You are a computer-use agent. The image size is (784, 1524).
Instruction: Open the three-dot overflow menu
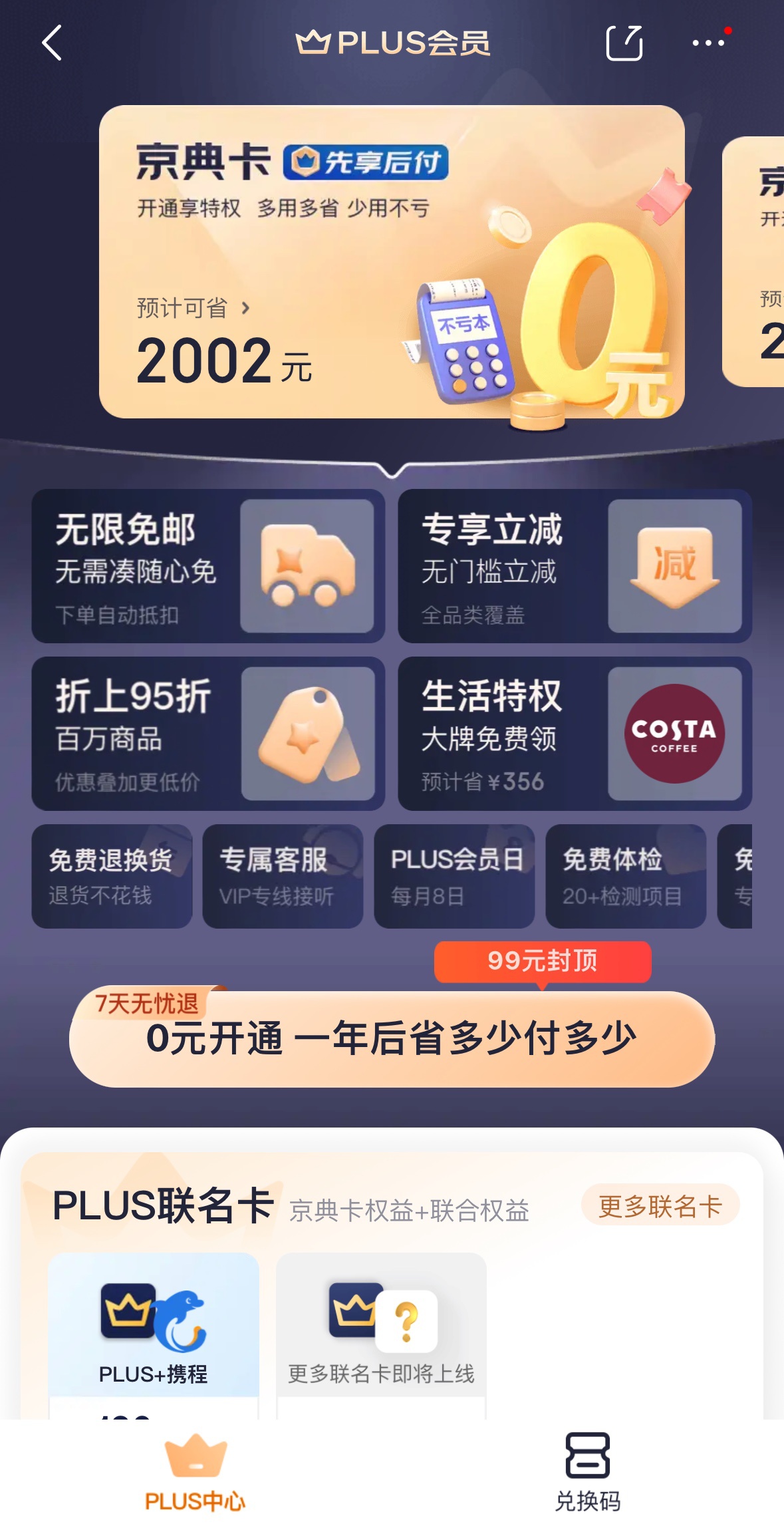point(708,43)
